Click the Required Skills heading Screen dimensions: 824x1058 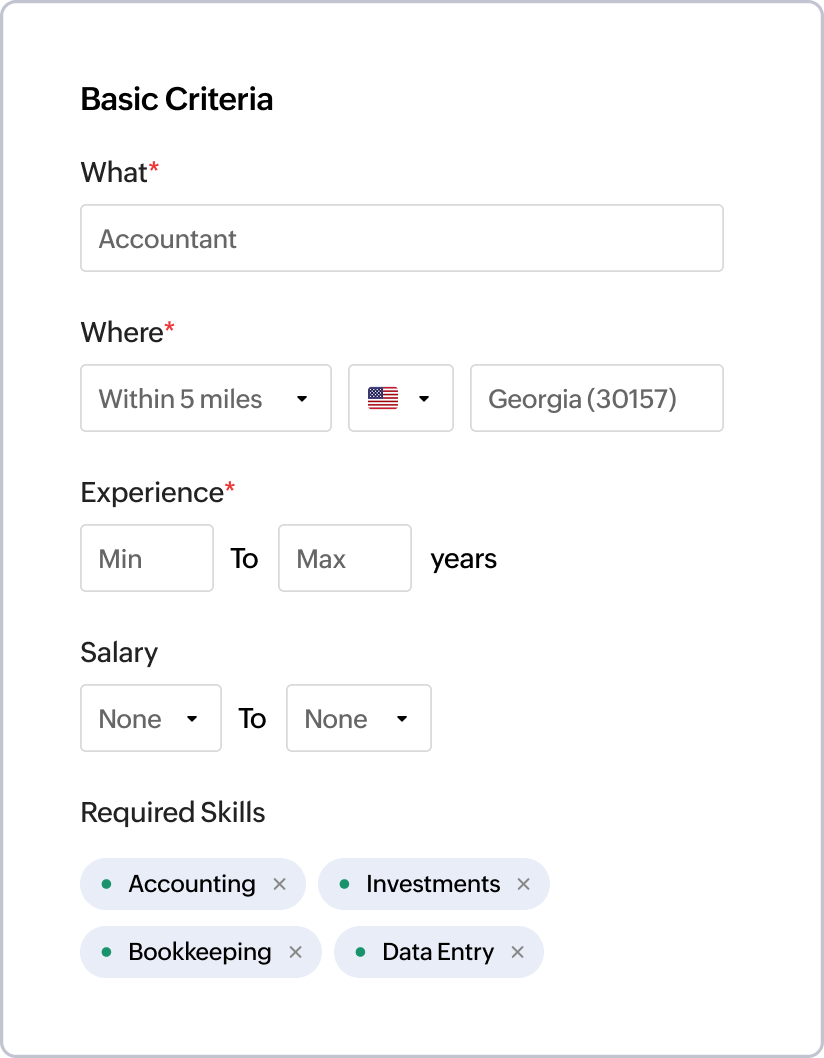[x=172, y=813]
